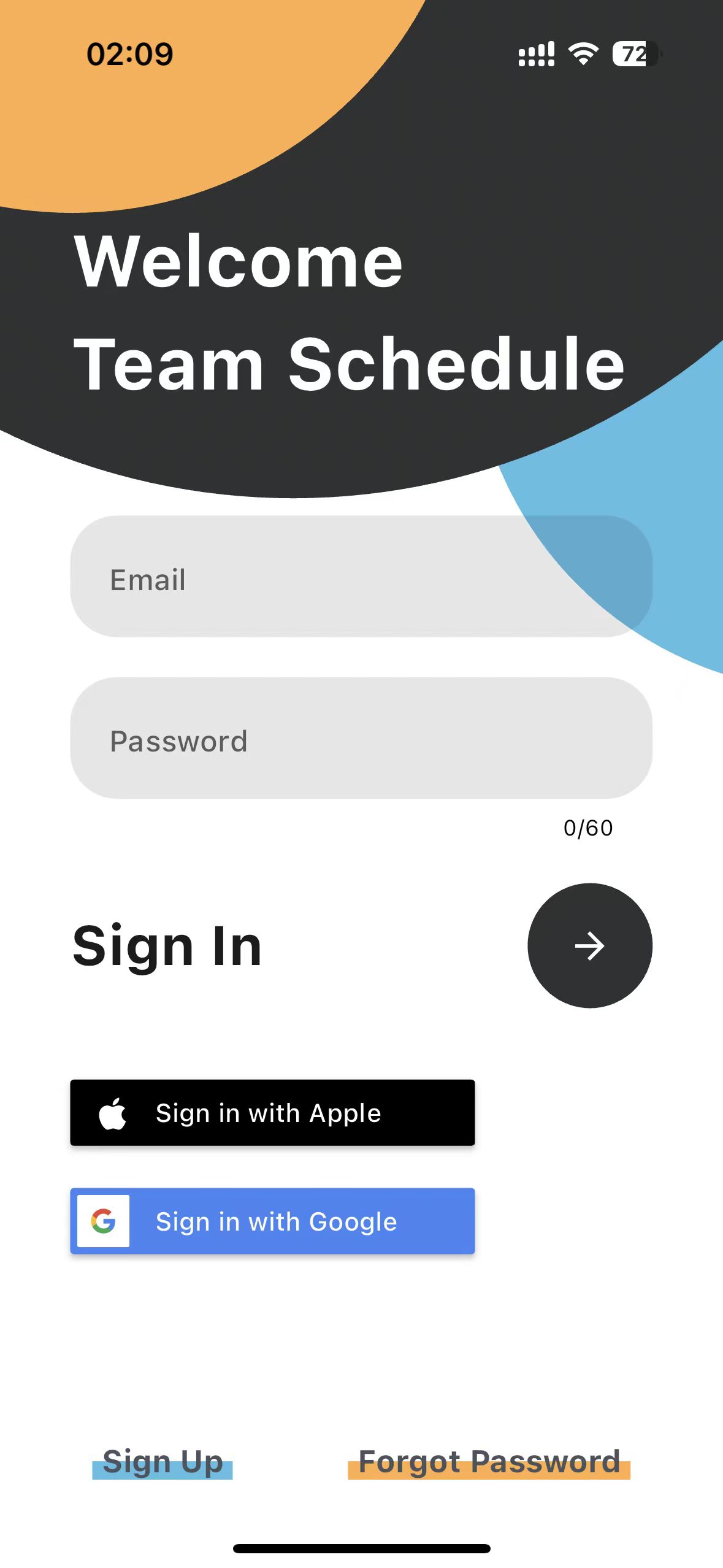This screenshot has height=1568, width=723.
Task: Choose Sign in with Google
Action: 272,1221
